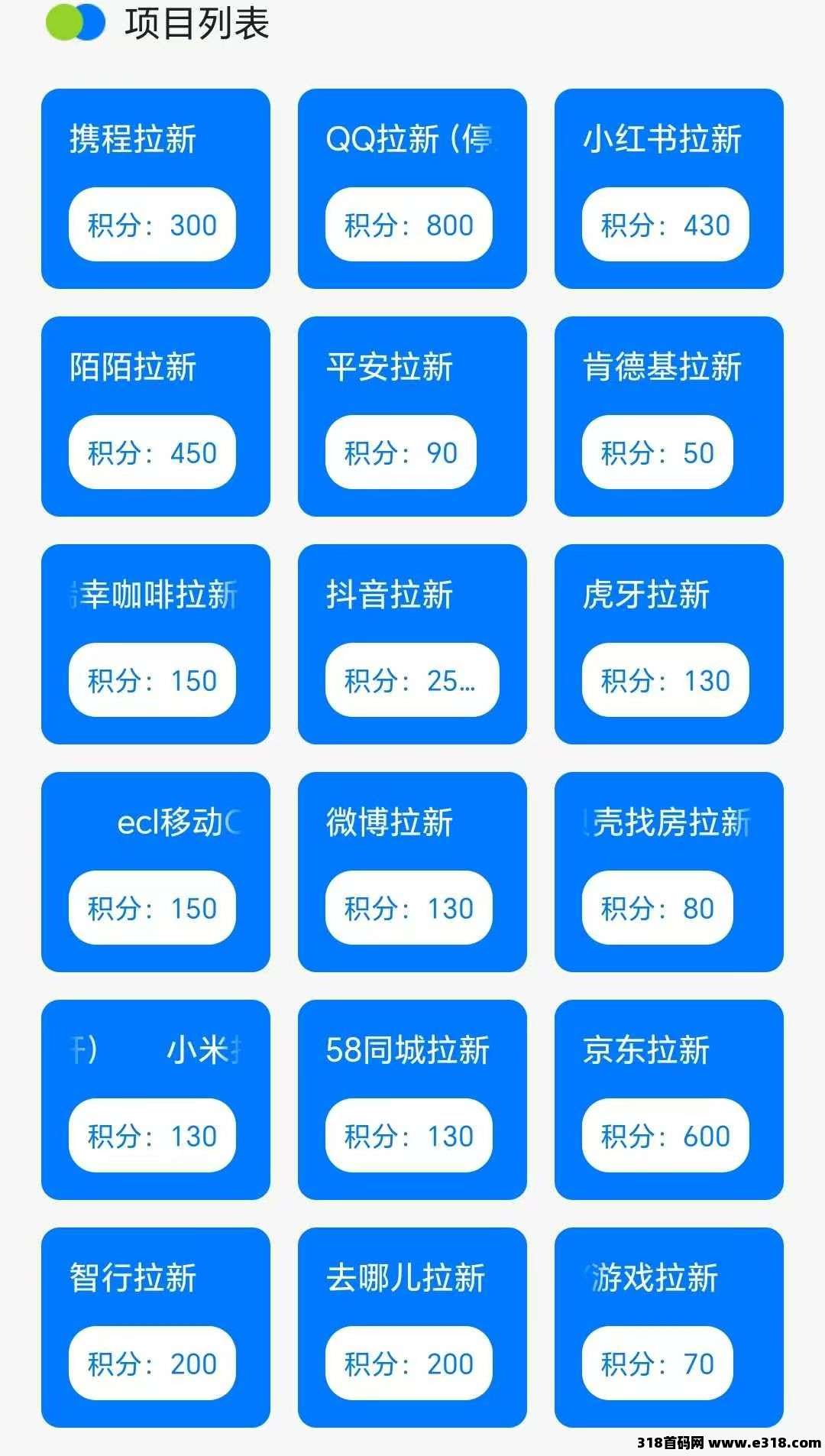Tap the 游戏拉新 card
825x1456 pixels.
pos(669,1327)
